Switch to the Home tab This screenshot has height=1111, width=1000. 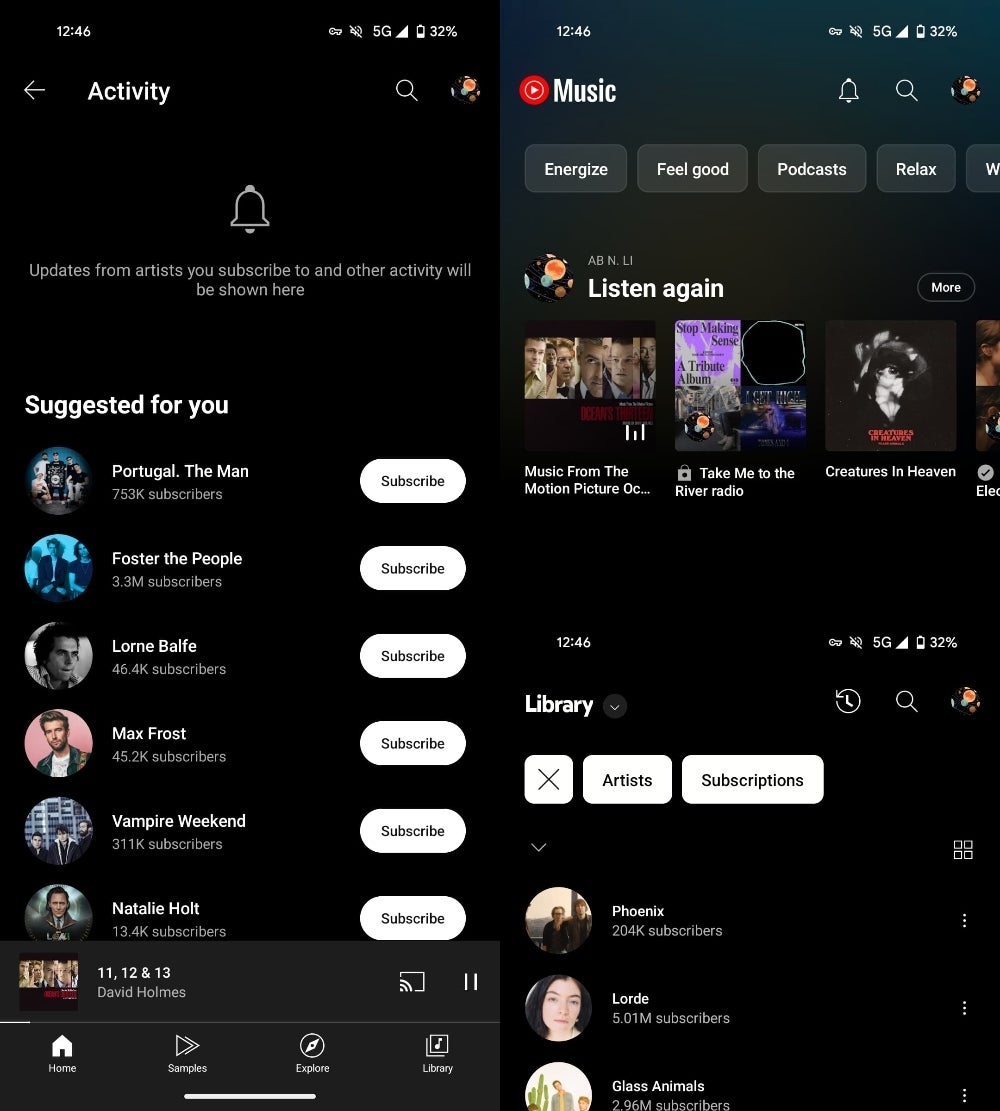pyautogui.click(x=61, y=1055)
